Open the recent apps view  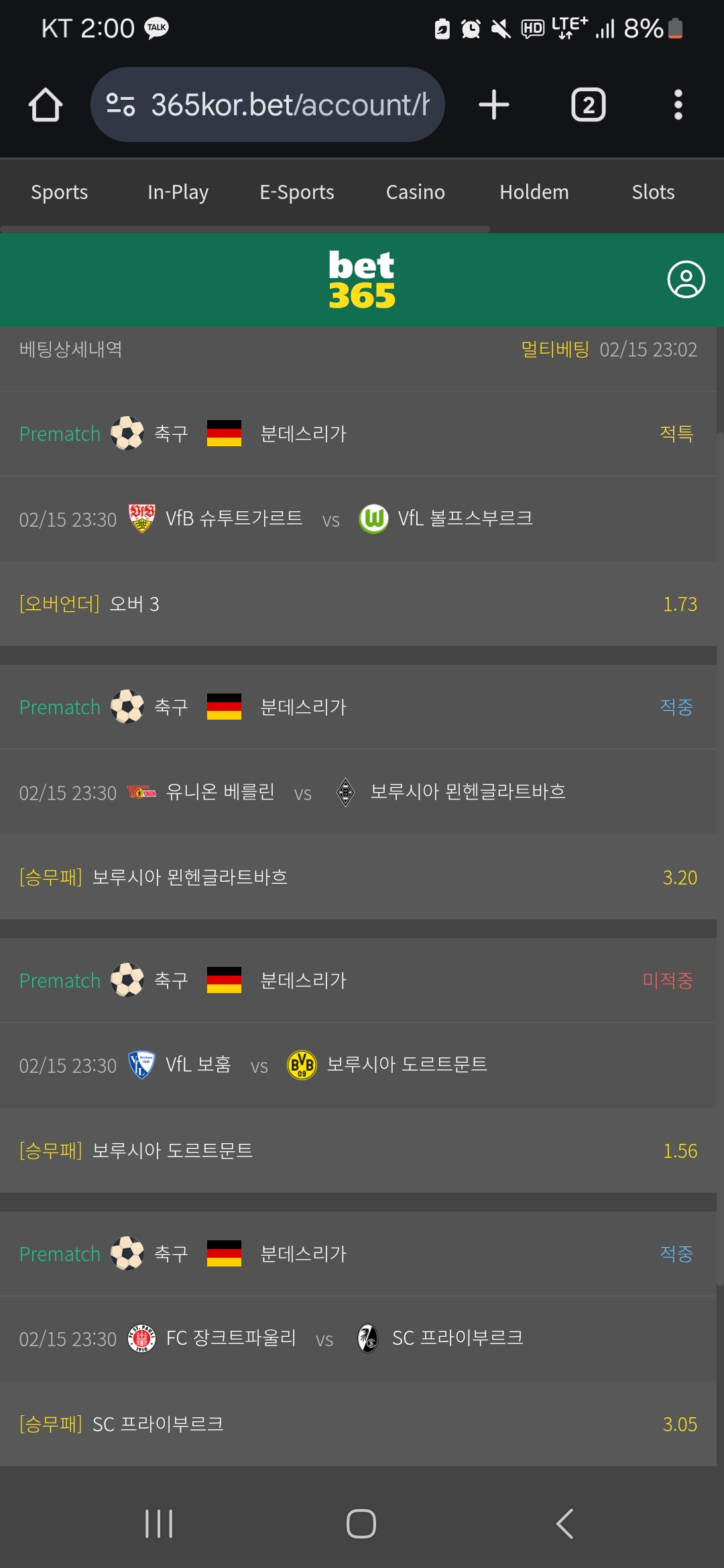pyautogui.click(x=159, y=1524)
